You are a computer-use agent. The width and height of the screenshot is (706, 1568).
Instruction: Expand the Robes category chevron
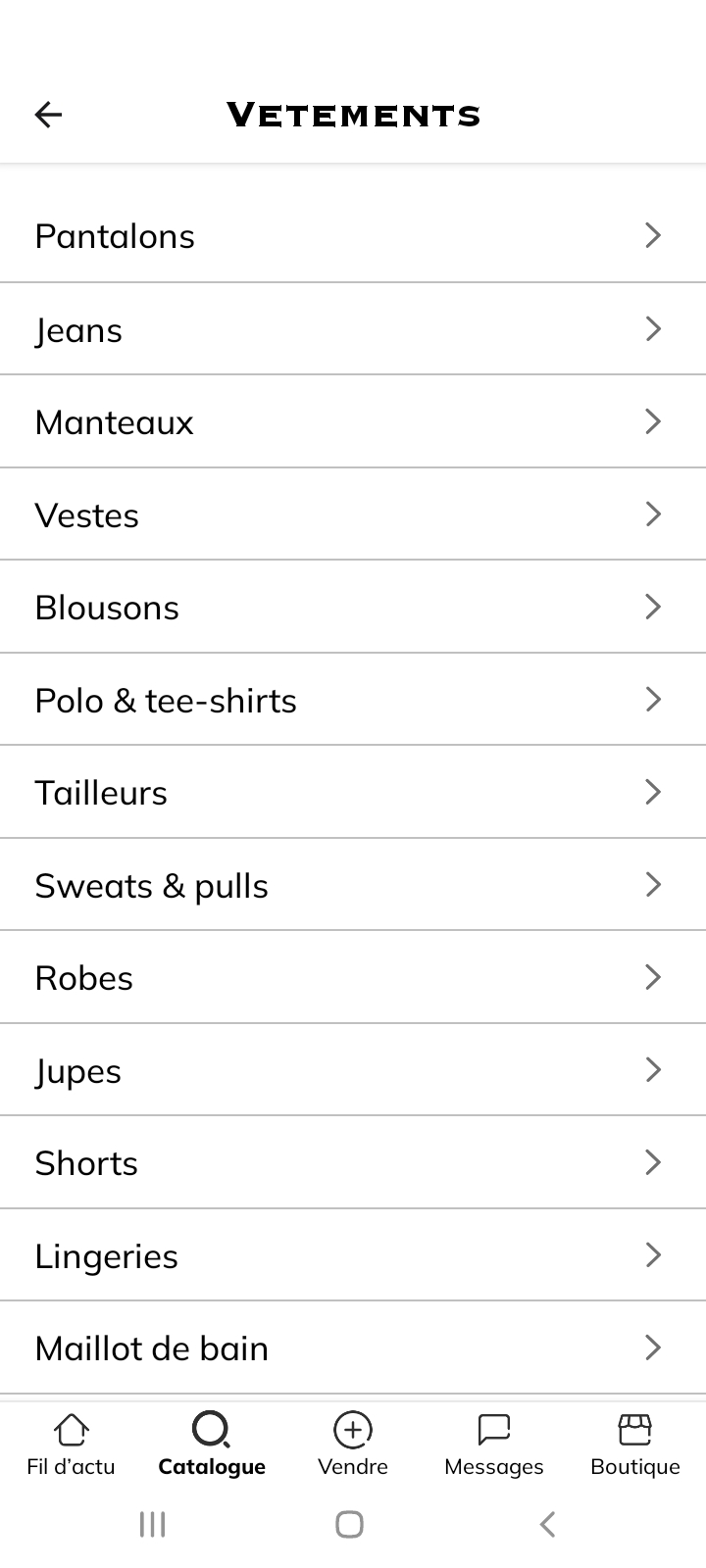coord(653,977)
